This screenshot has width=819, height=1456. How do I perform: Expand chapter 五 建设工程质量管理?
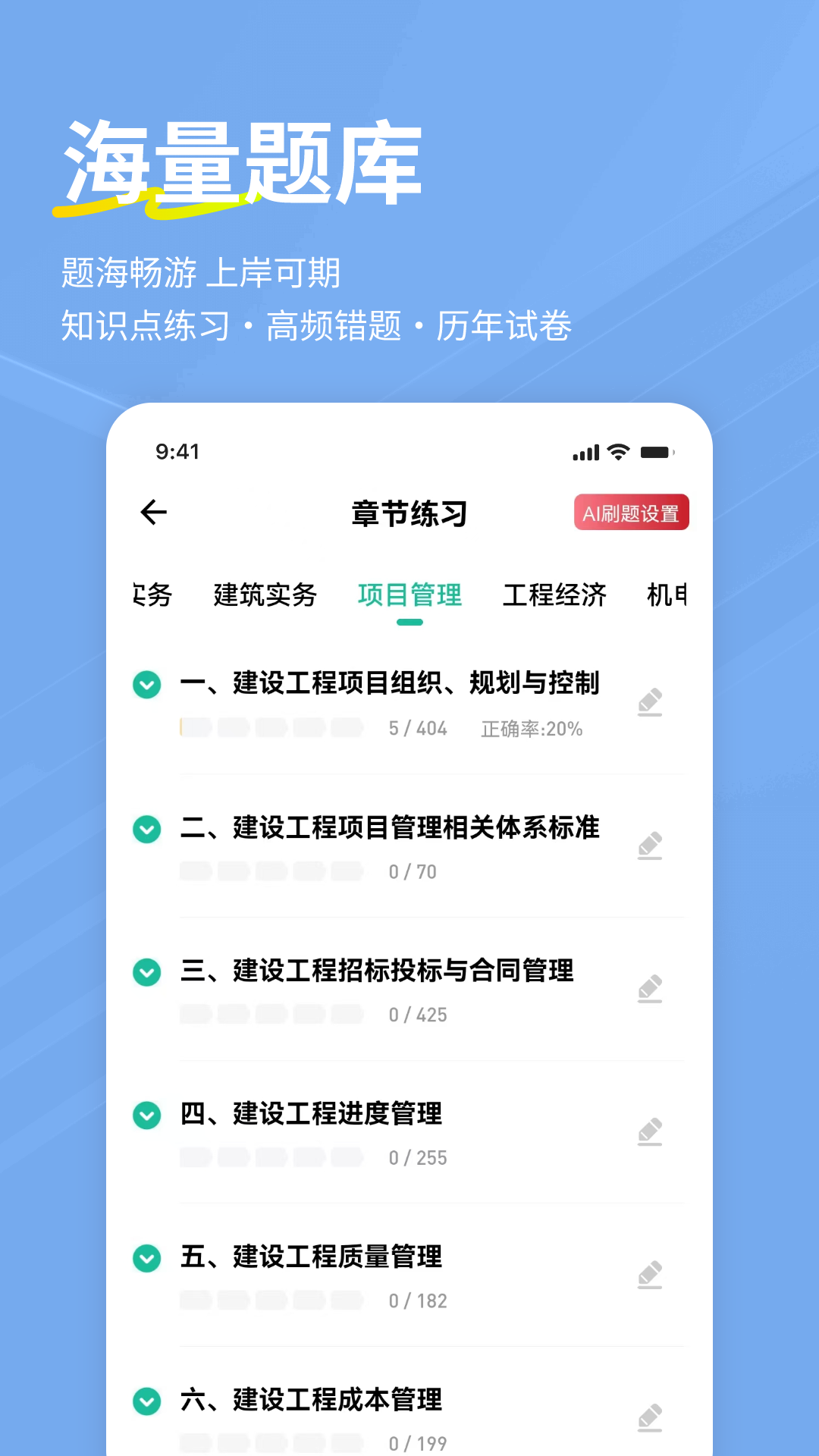coord(146,1258)
